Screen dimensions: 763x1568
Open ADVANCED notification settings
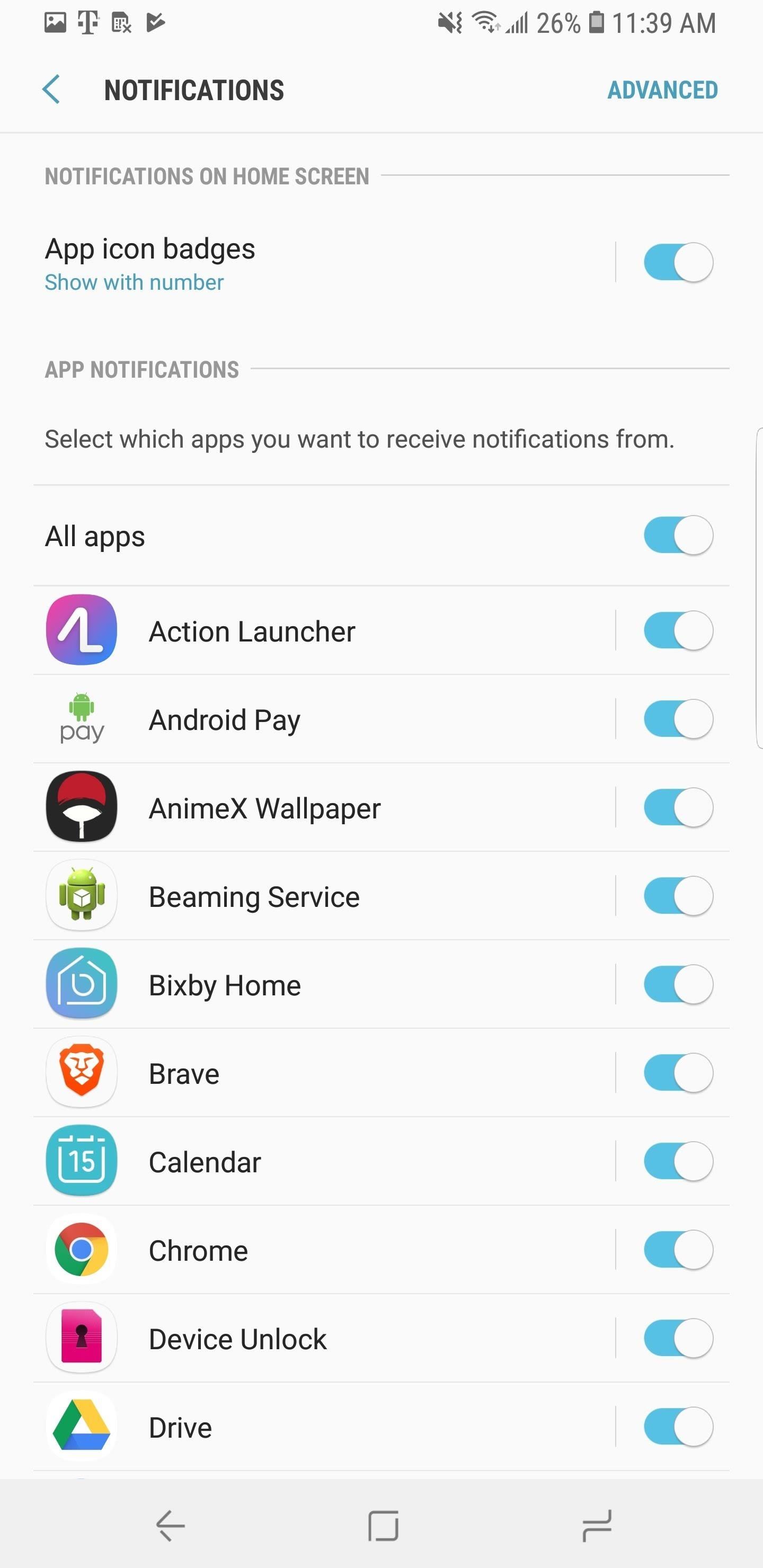point(663,90)
